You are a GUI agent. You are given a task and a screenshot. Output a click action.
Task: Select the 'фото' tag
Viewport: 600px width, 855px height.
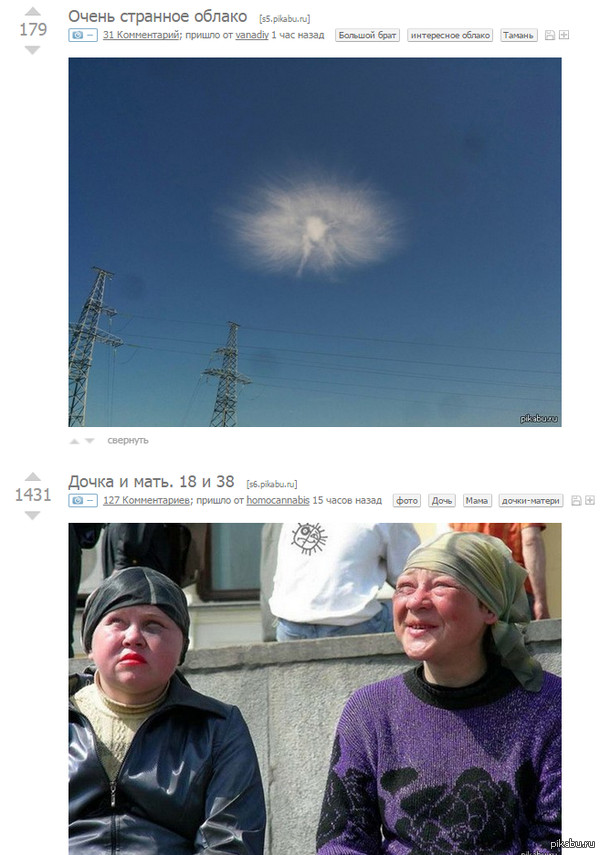407,500
